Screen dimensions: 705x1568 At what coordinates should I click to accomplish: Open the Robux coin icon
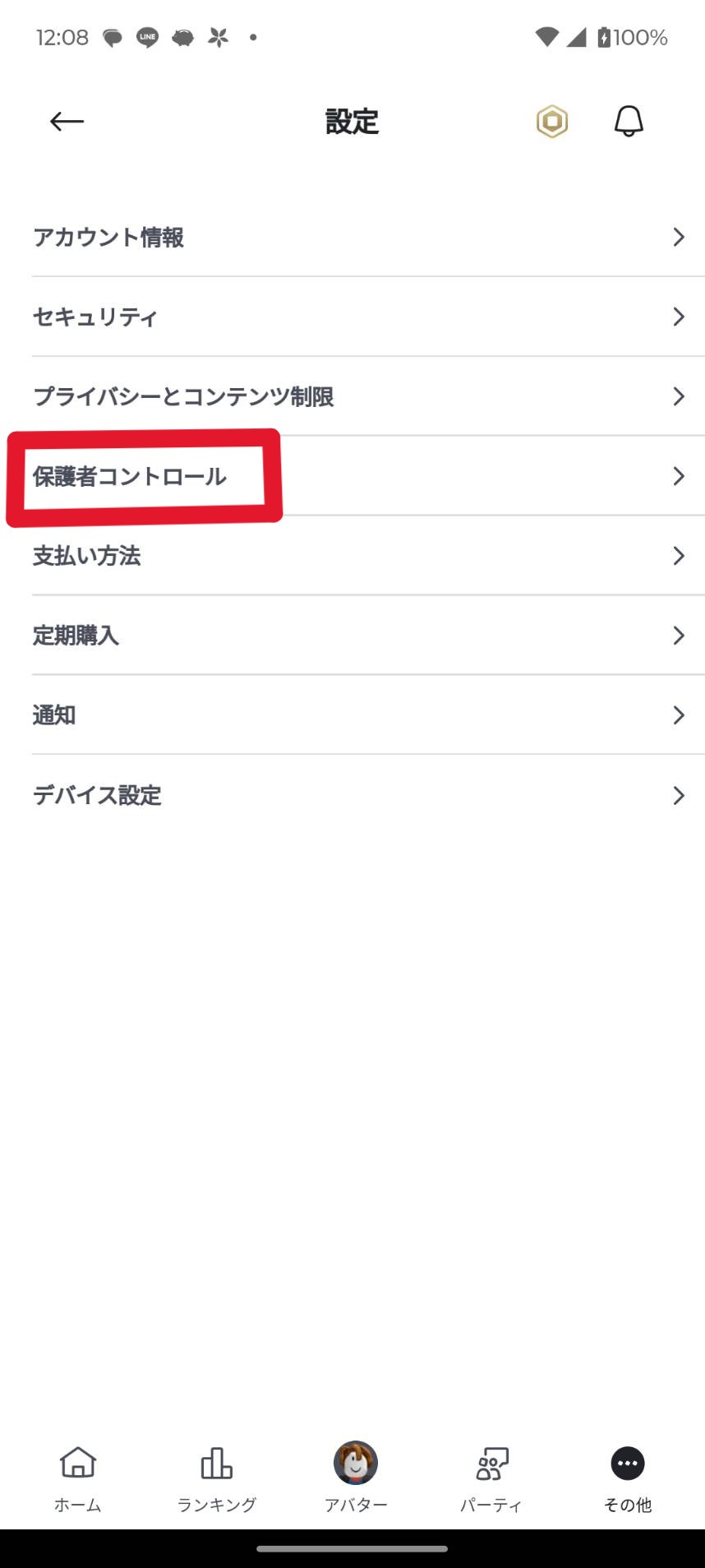click(x=552, y=122)
